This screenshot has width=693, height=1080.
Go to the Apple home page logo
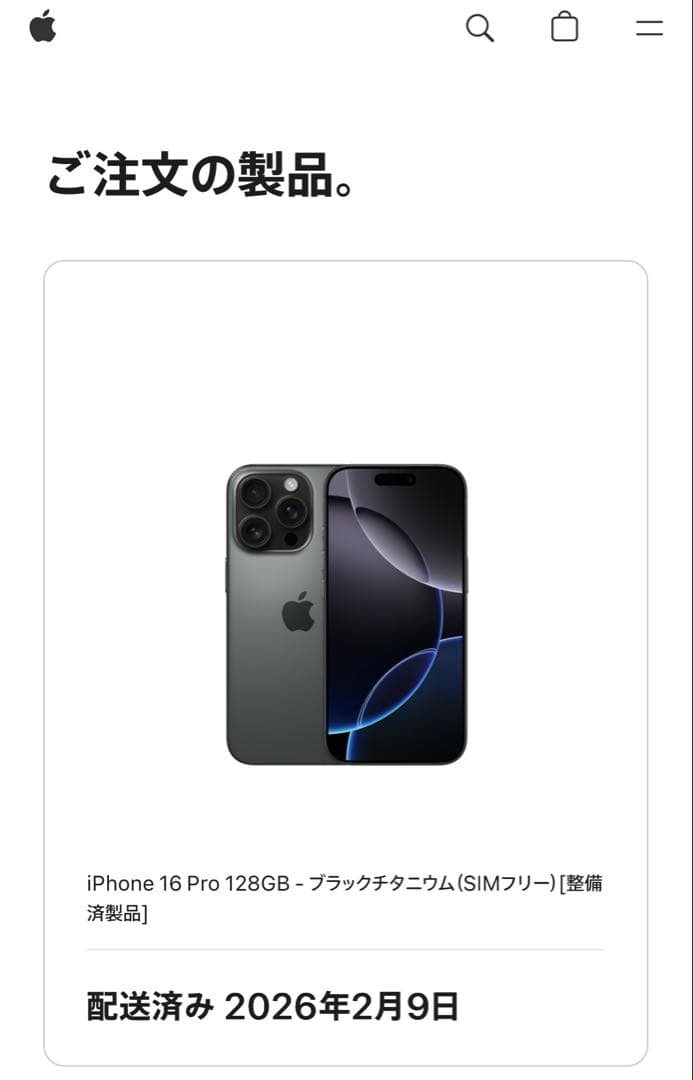43,27
